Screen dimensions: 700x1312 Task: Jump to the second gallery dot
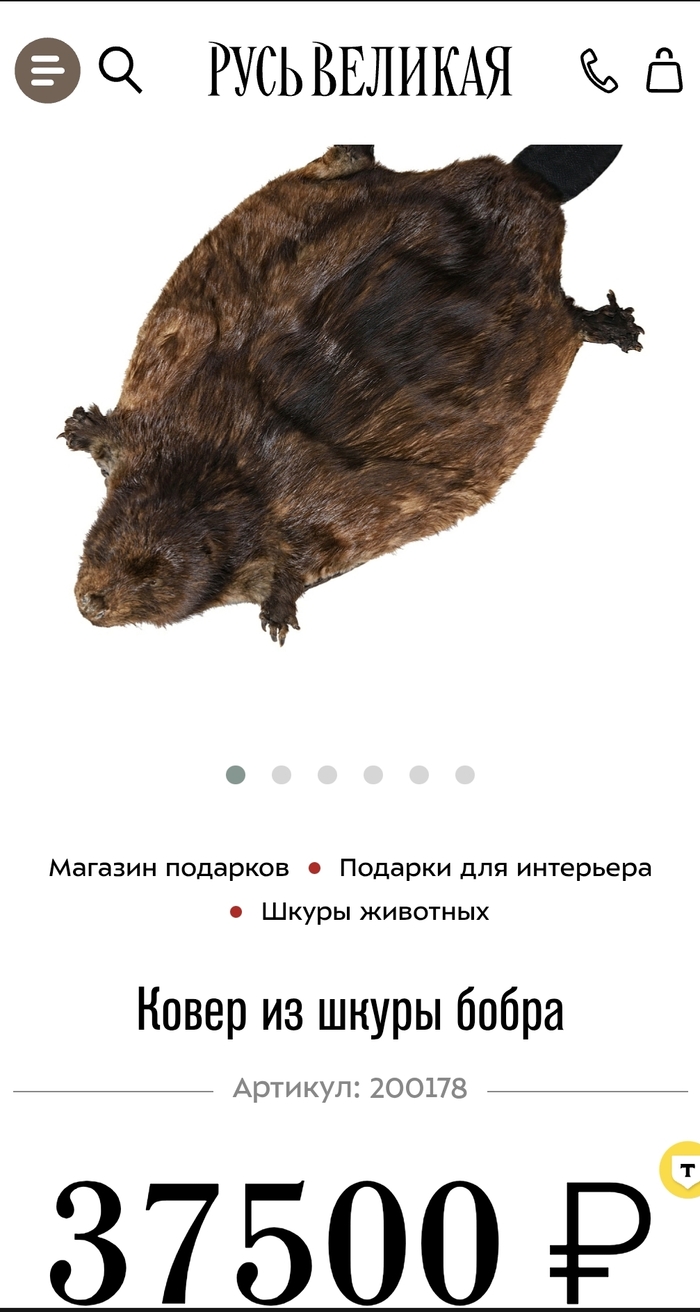[x=282, y=775]
